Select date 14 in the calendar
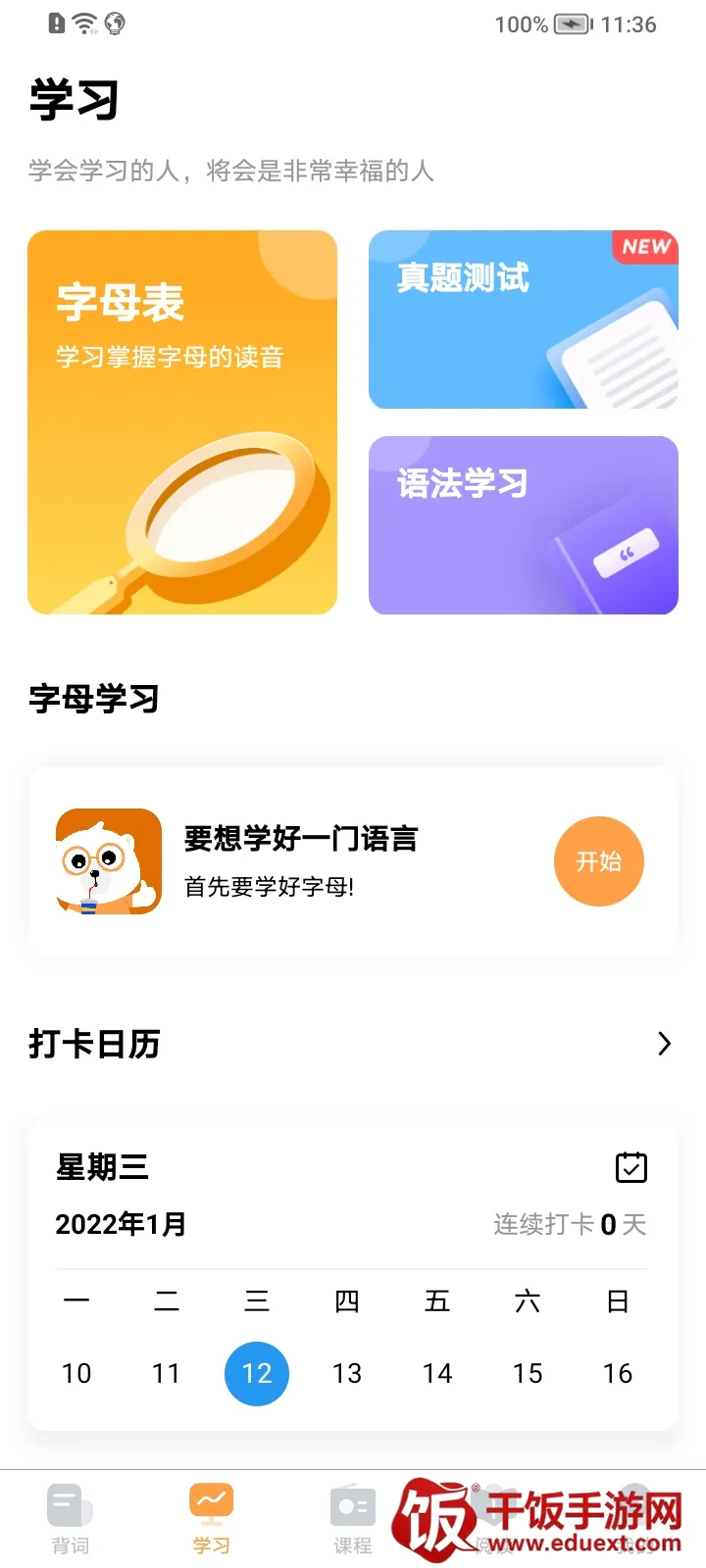 click(x=437, y=1374)
